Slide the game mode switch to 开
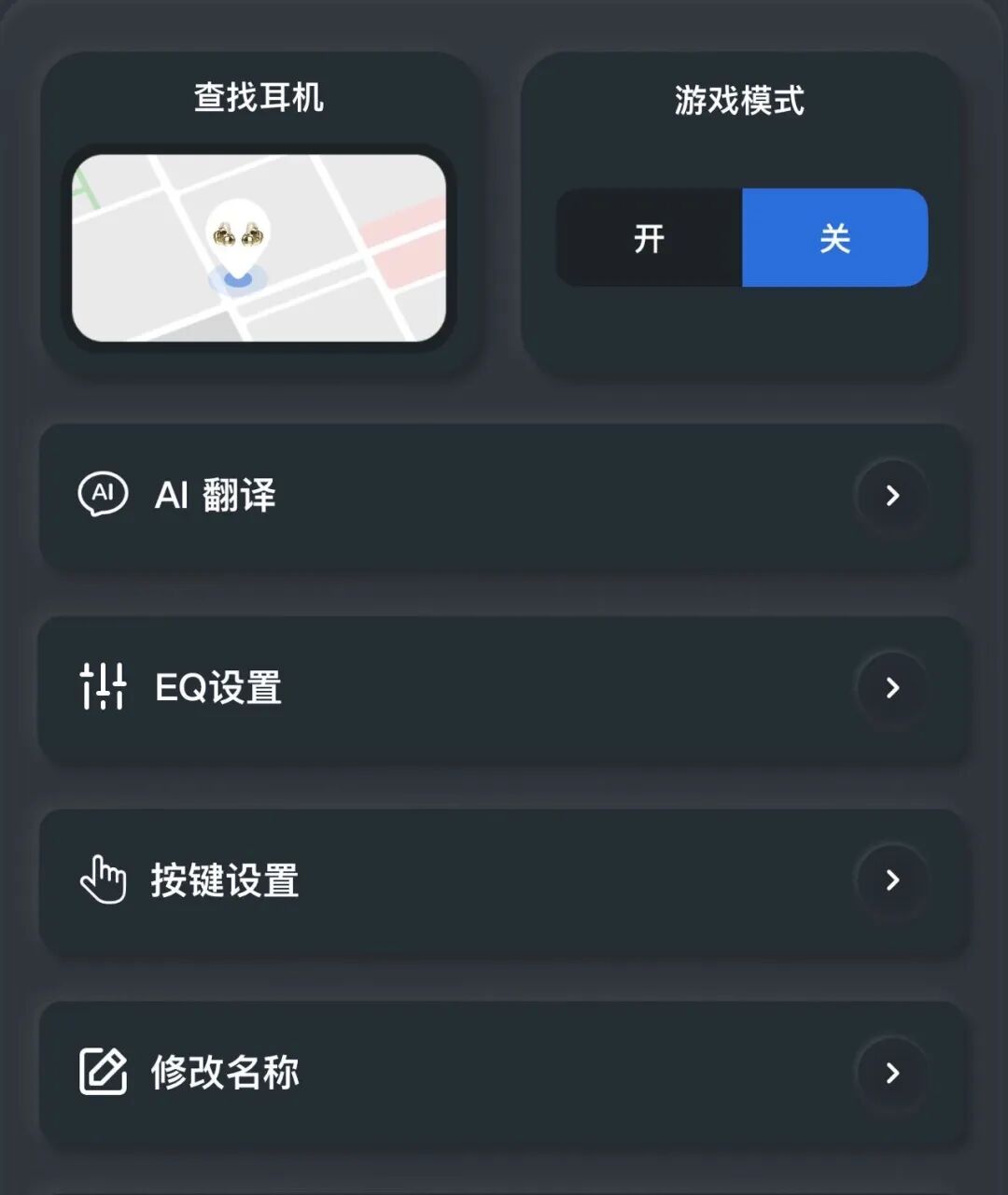 click(651, 239)
